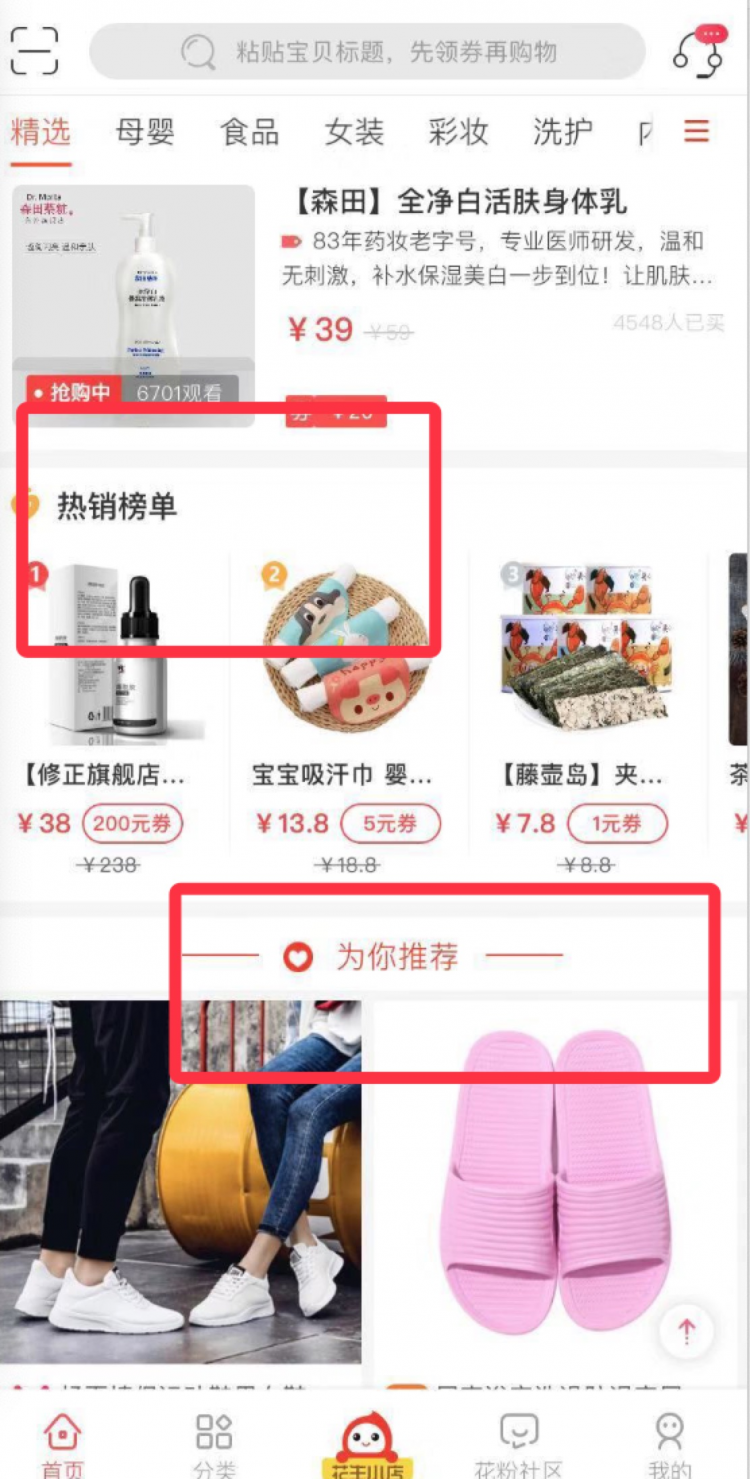Tap the search box to paste product title
This screenshot has width=750, height=1479.
pos(368,51)
